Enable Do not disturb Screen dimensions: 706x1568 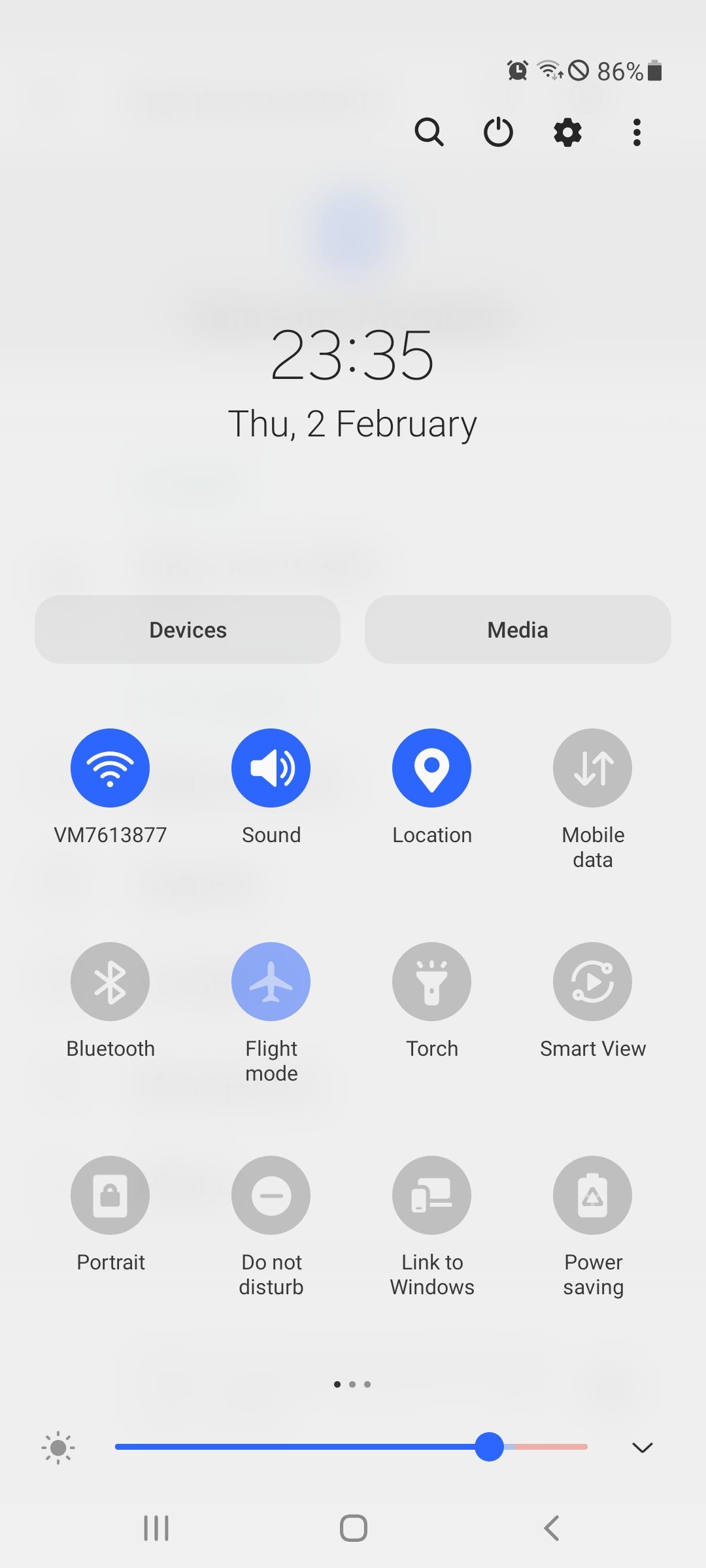click(271, 1195)
